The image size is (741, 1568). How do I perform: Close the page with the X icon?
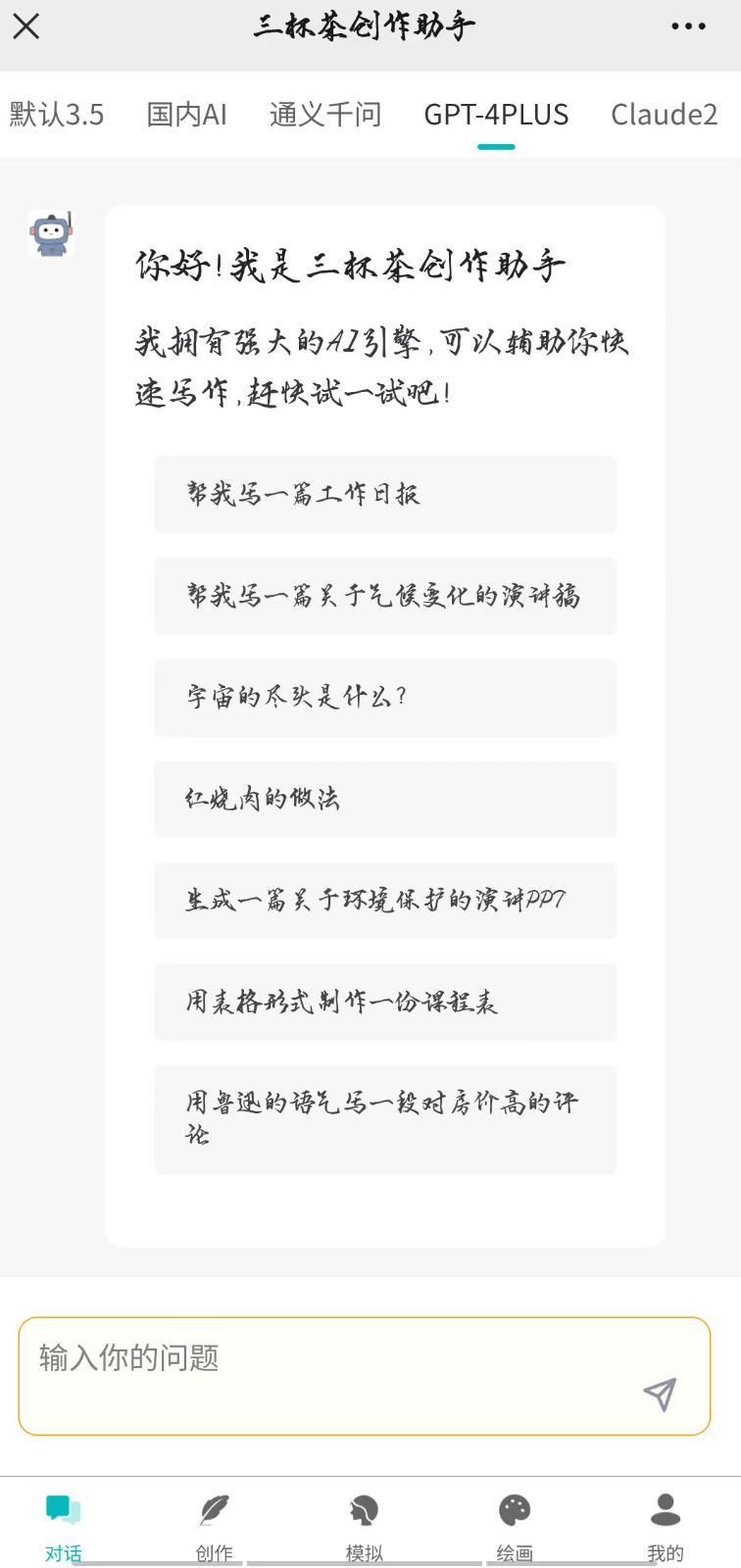click(26, 26)
